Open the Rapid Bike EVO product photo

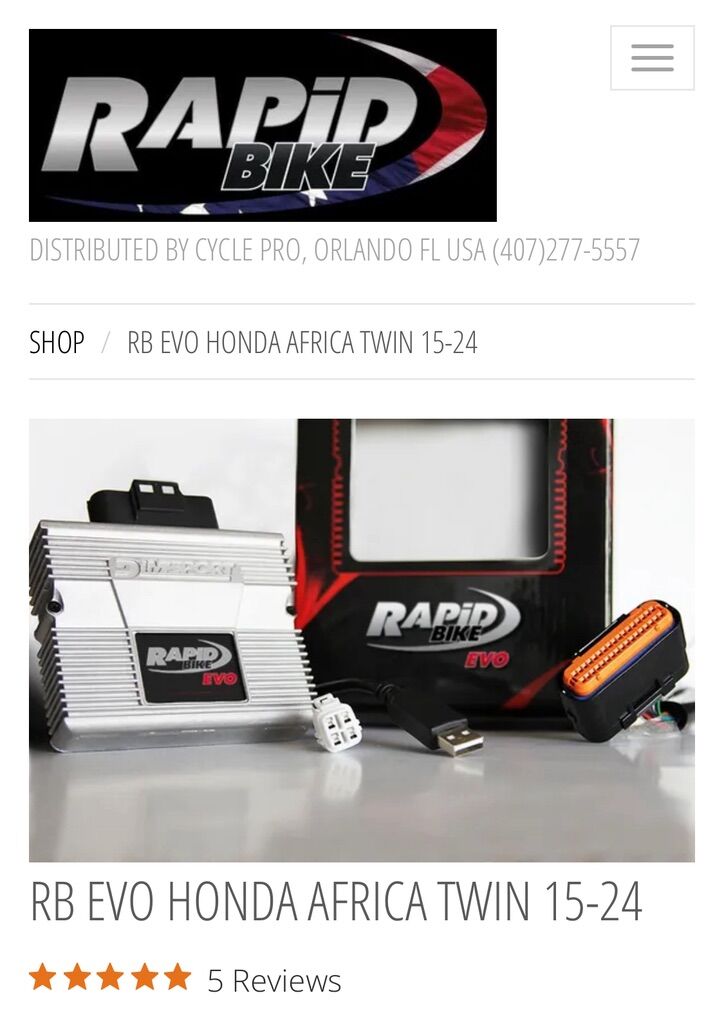click(361, 640)
